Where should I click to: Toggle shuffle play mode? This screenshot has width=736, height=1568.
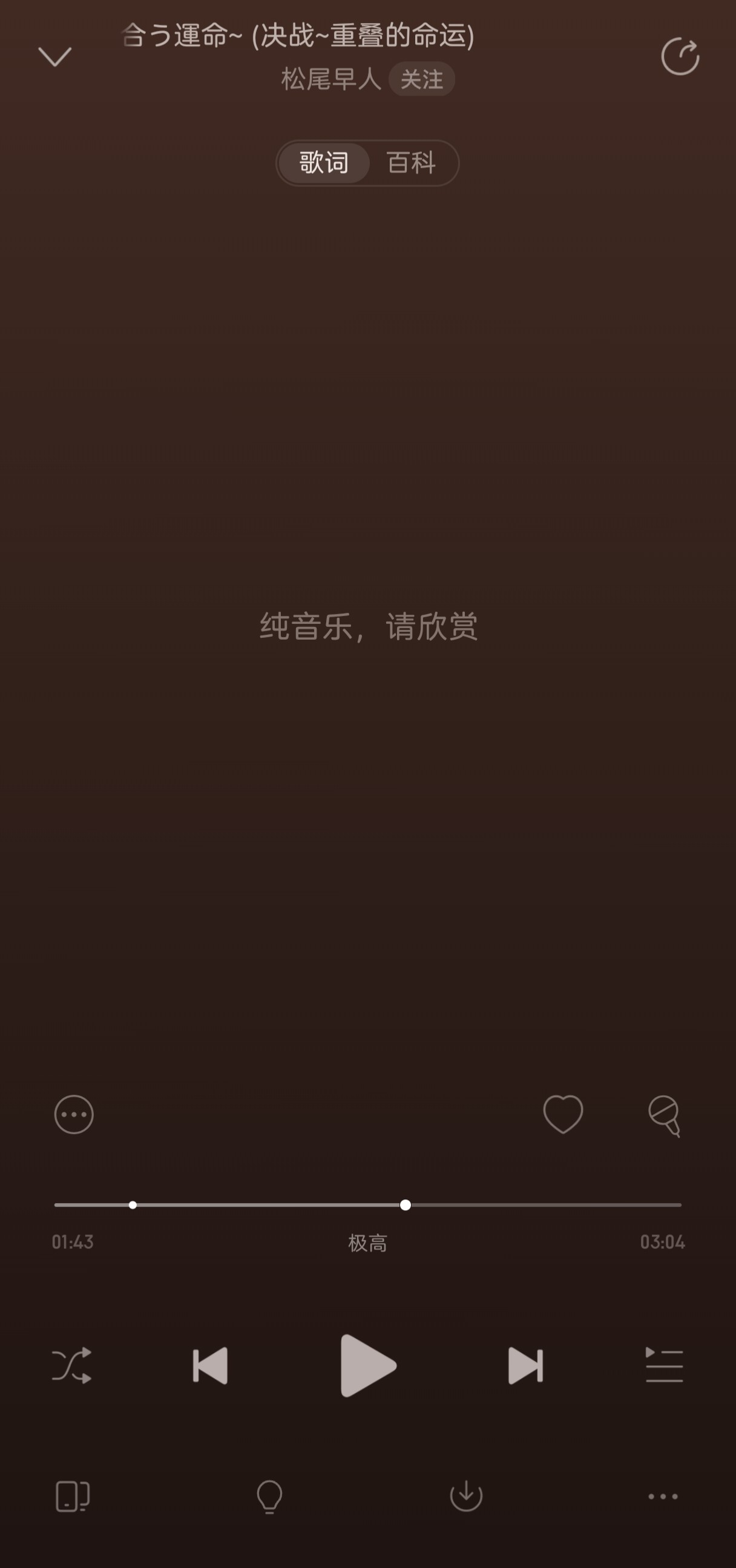pos(72,1365)
